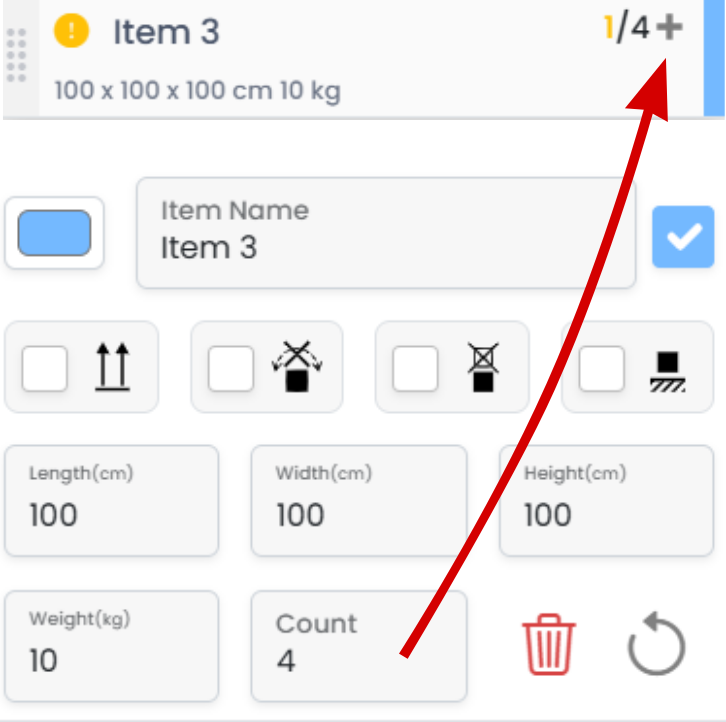Check the floor-only placement option box
Viewport: 726px width, 722px height.
(601, 368)
